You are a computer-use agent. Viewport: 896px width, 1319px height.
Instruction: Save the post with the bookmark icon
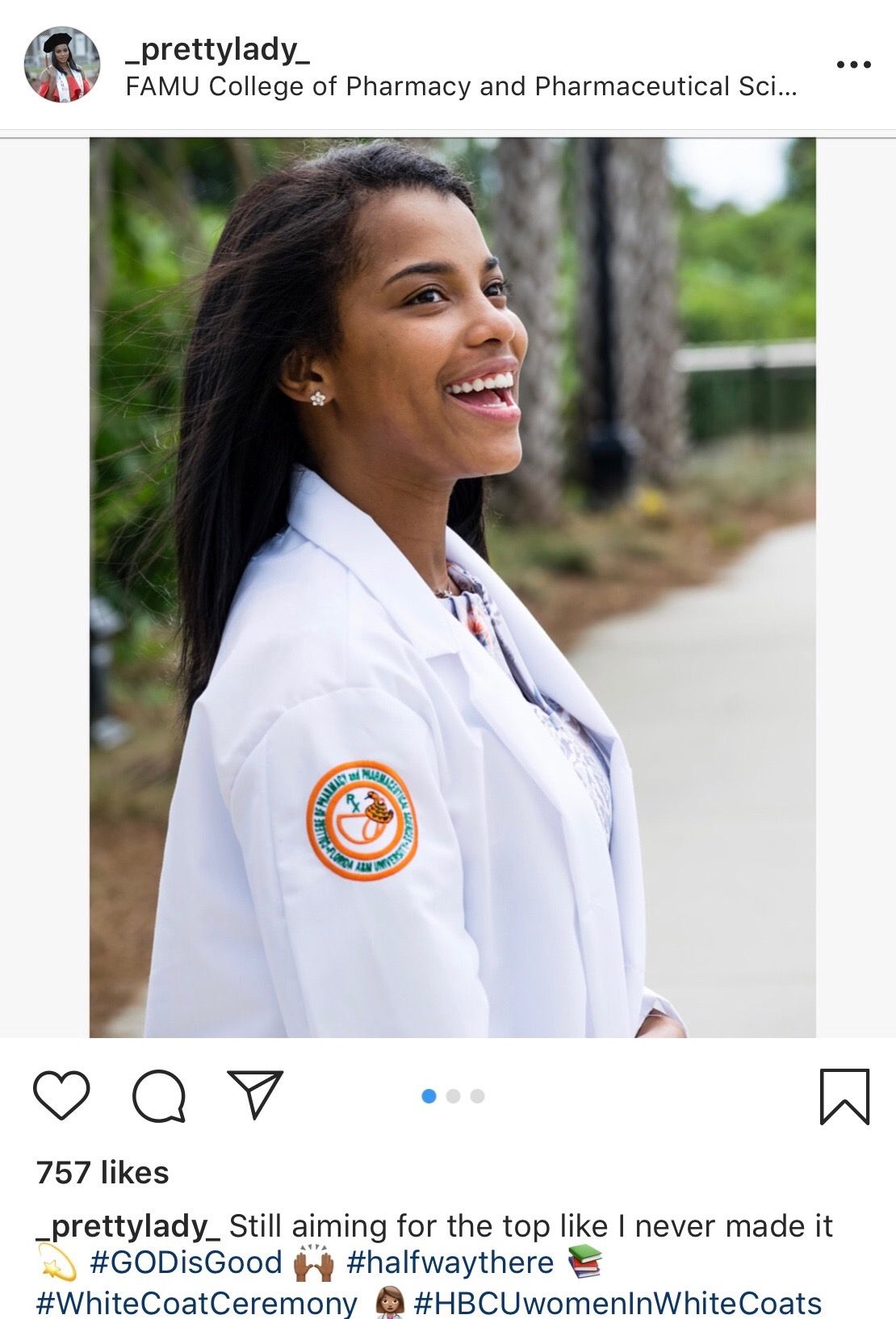click(x=844, y=1096)
